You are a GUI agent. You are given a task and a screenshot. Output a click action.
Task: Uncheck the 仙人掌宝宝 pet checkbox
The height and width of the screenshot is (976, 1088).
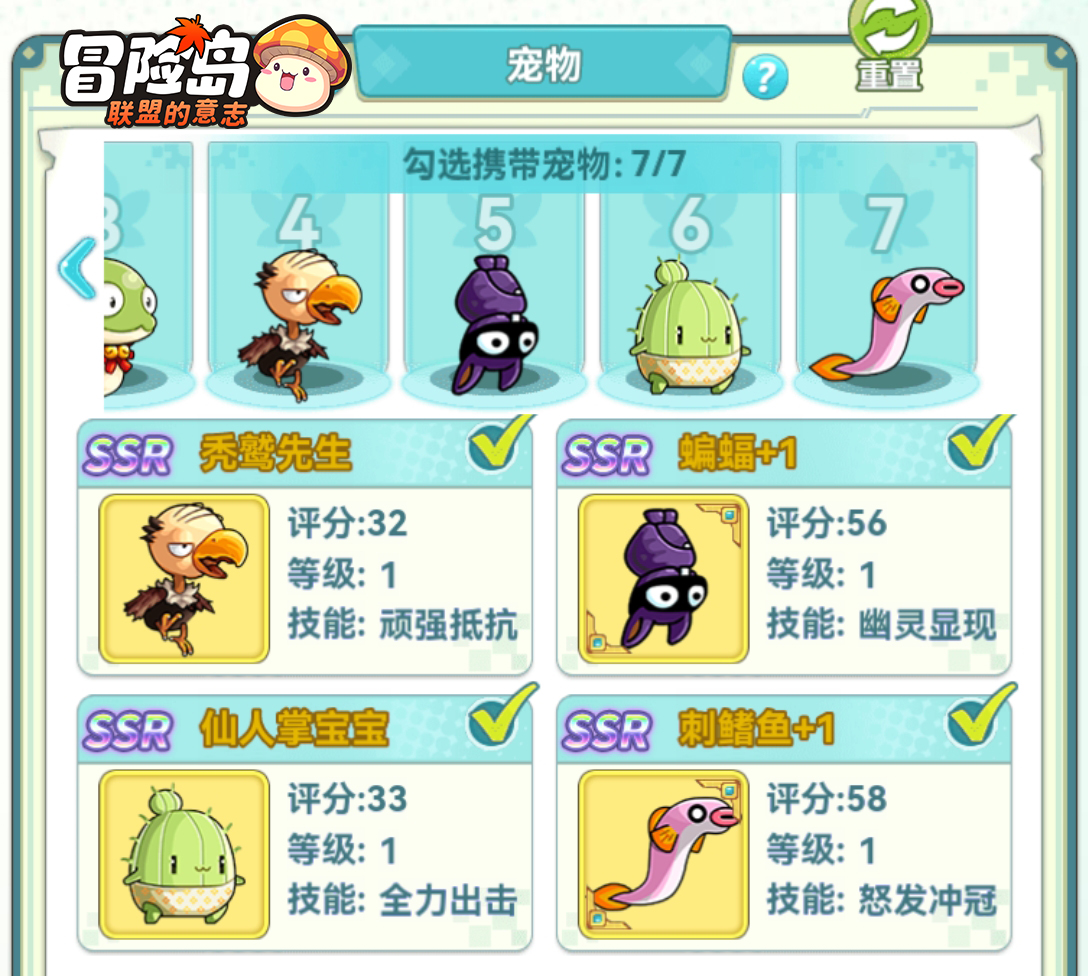[496, 722]
